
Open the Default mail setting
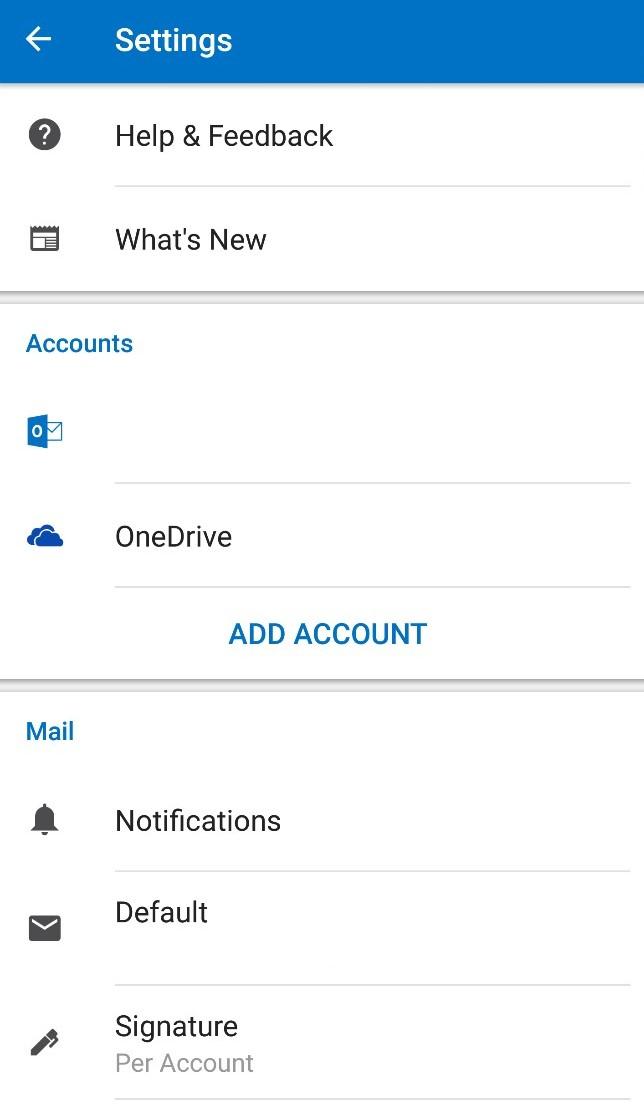coord(322,928)
